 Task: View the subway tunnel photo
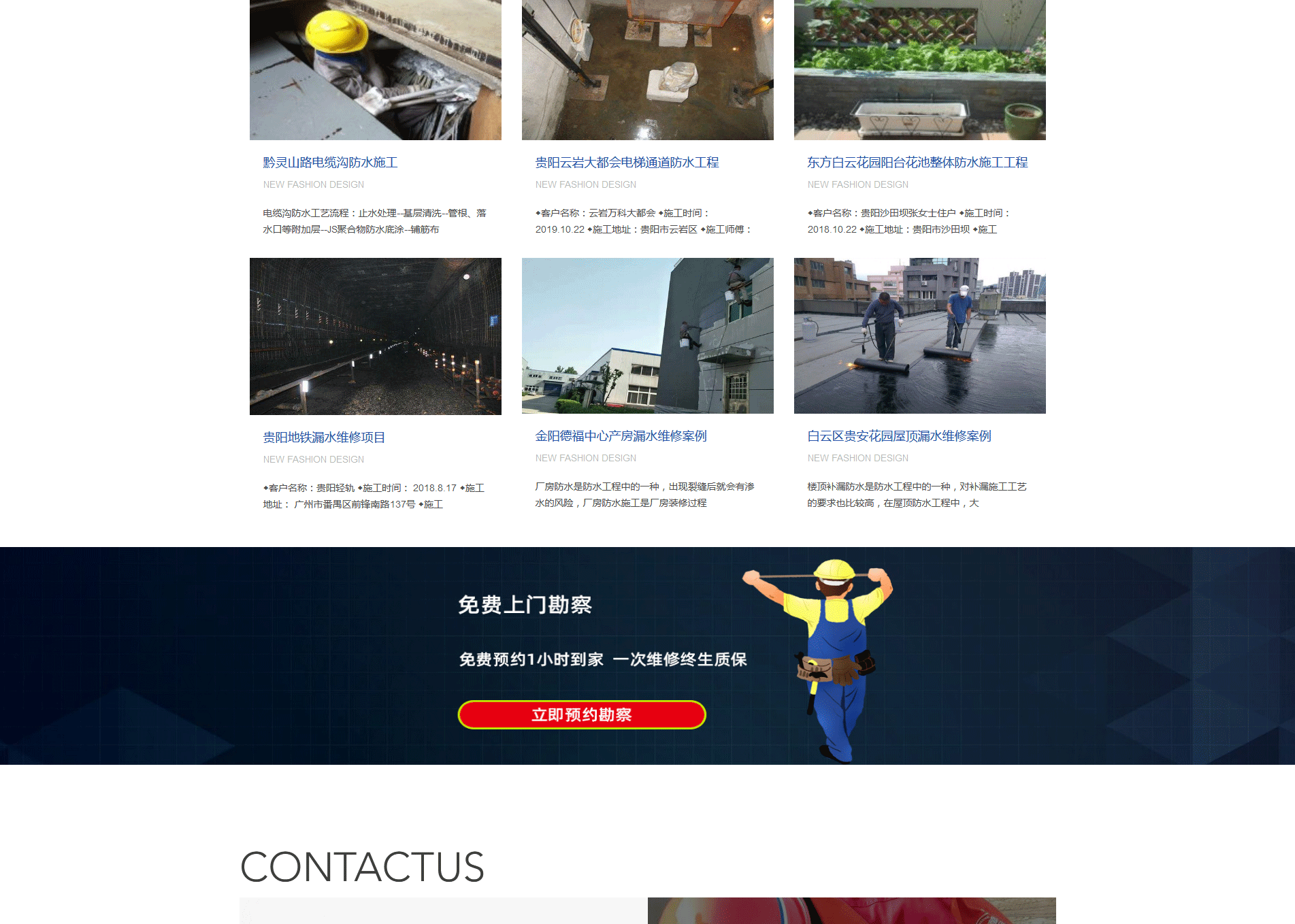tap(375, 336)
